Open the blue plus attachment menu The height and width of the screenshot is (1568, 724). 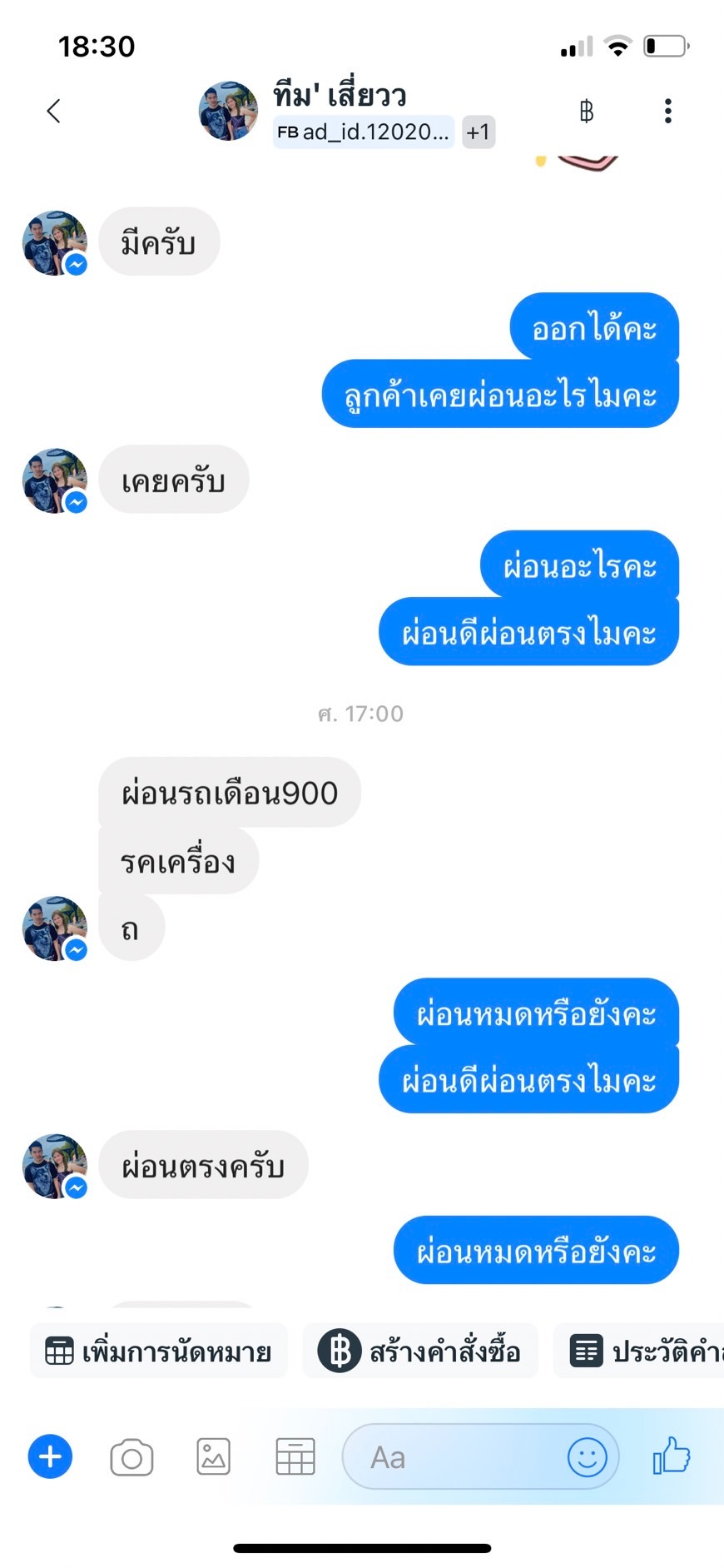[51, 1456]
